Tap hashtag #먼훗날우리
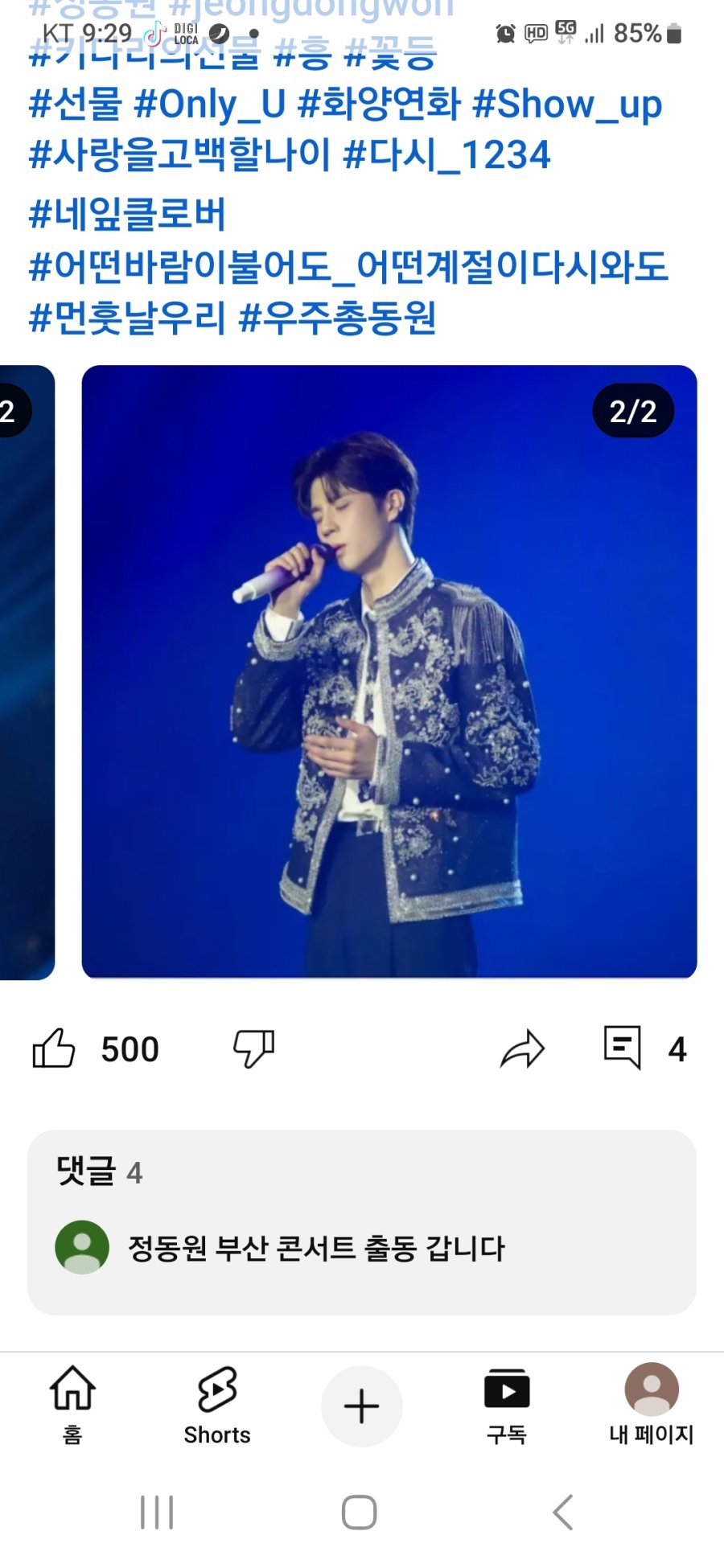Viewport: 724px width, 1568px height. (127, 318)
